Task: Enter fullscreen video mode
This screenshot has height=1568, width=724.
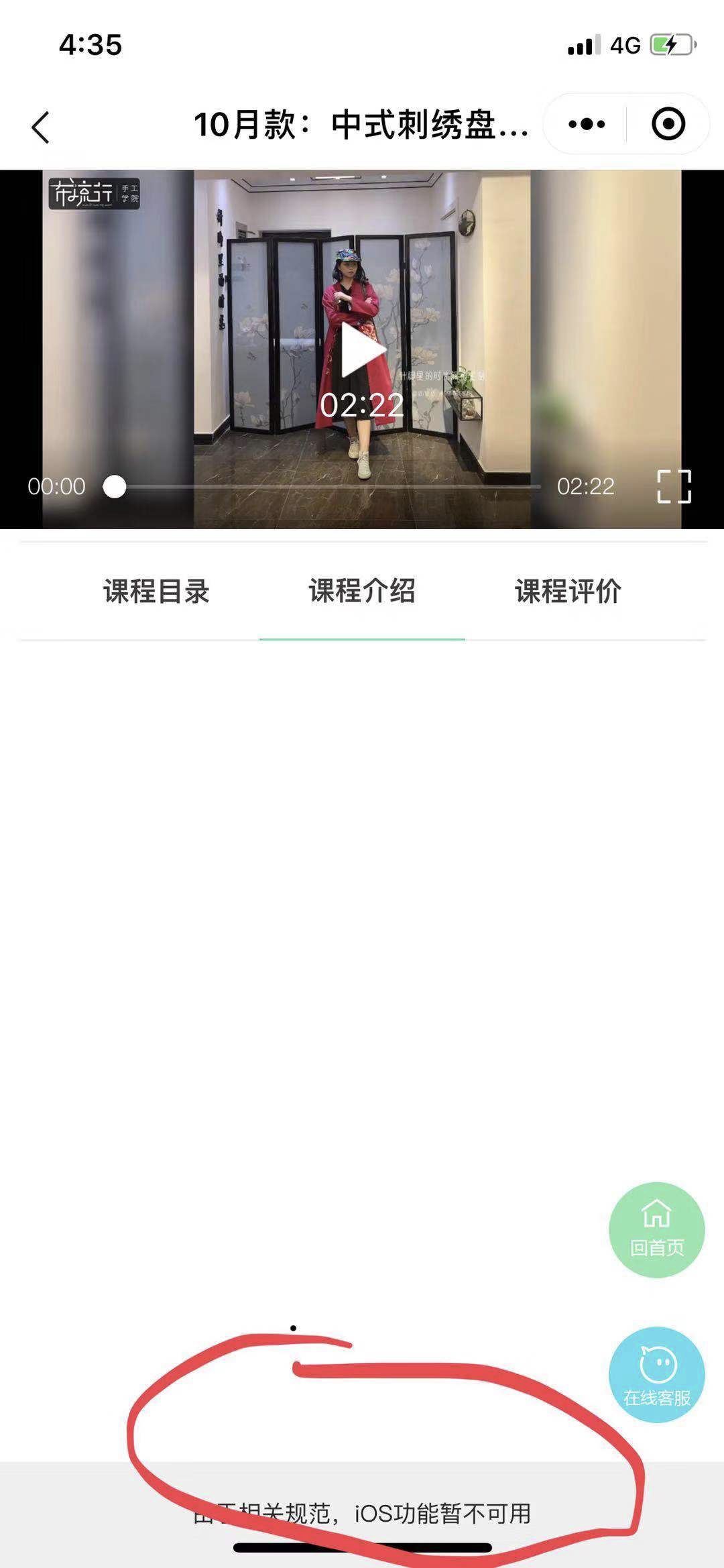Action: (x=674, y=486)
